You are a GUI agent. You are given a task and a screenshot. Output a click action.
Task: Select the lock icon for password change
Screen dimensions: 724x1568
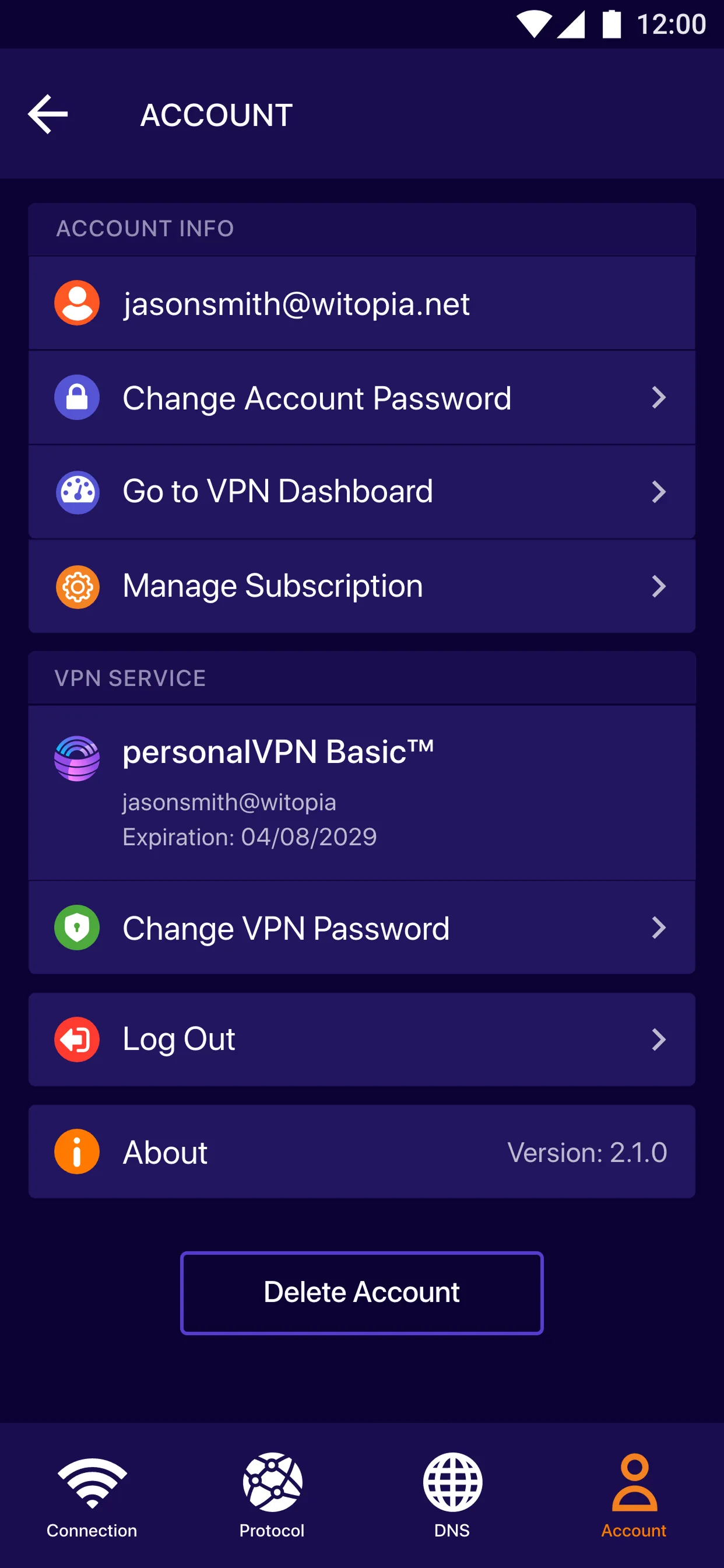click(77, 397)
